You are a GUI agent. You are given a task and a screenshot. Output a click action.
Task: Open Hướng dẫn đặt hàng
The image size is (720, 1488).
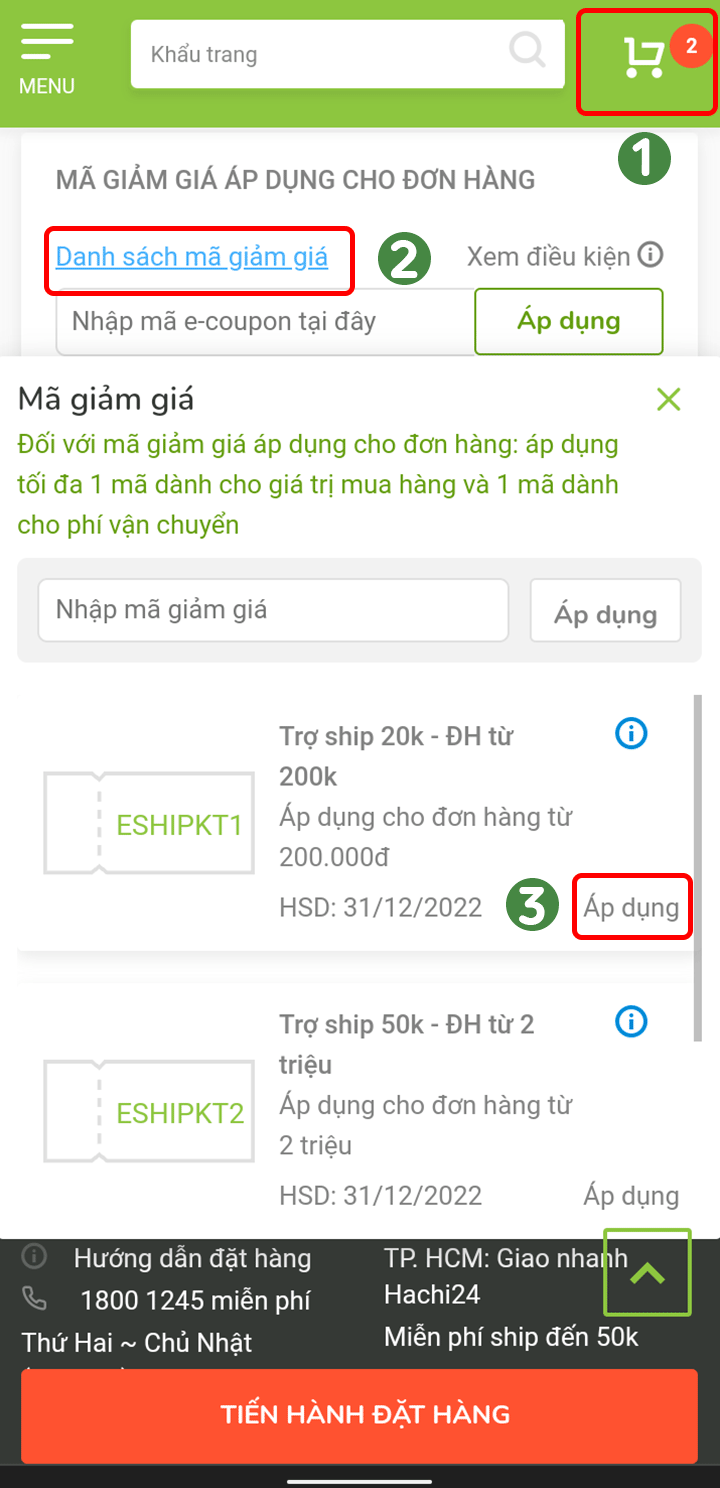pos(192,1258)
